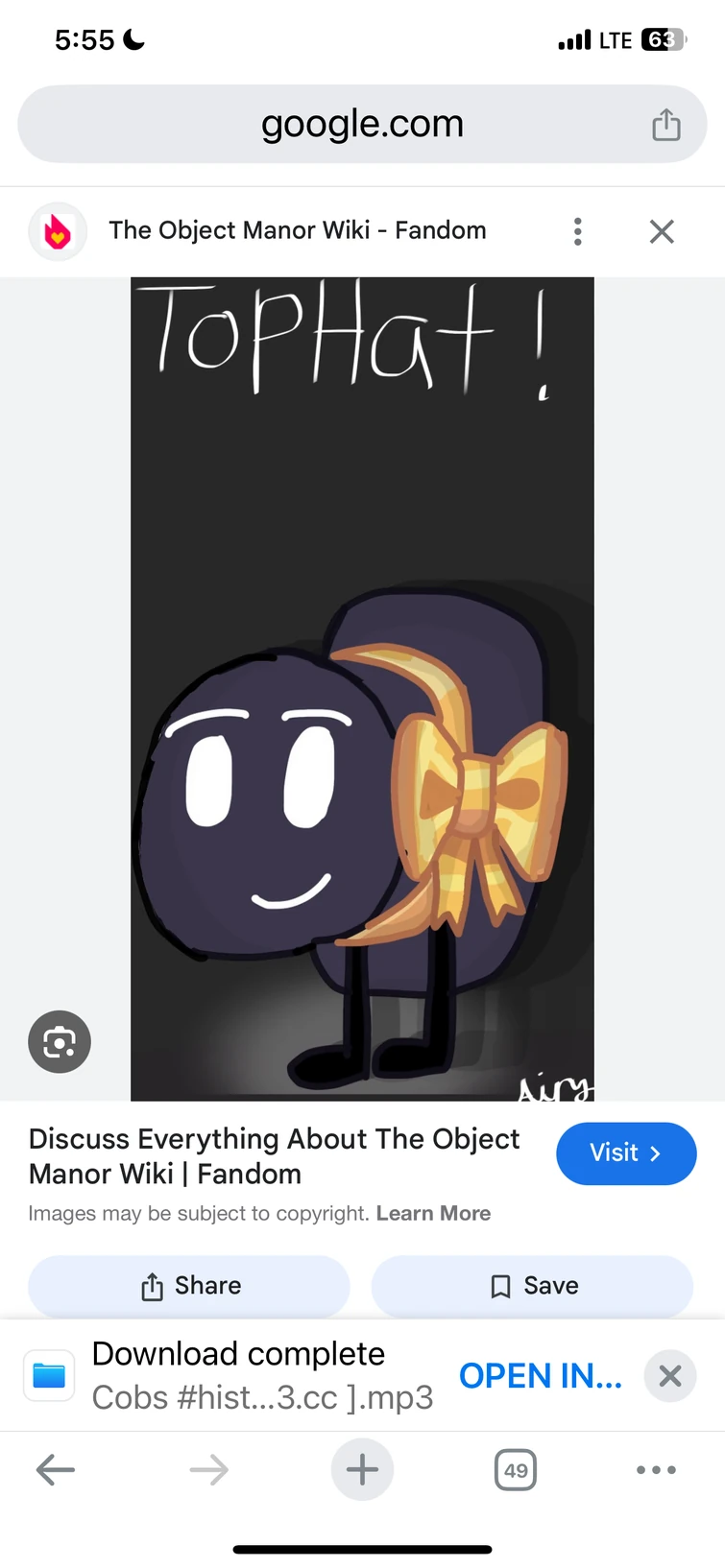Tap the blue folder download icon
725x1568 pixels.
49,1374
